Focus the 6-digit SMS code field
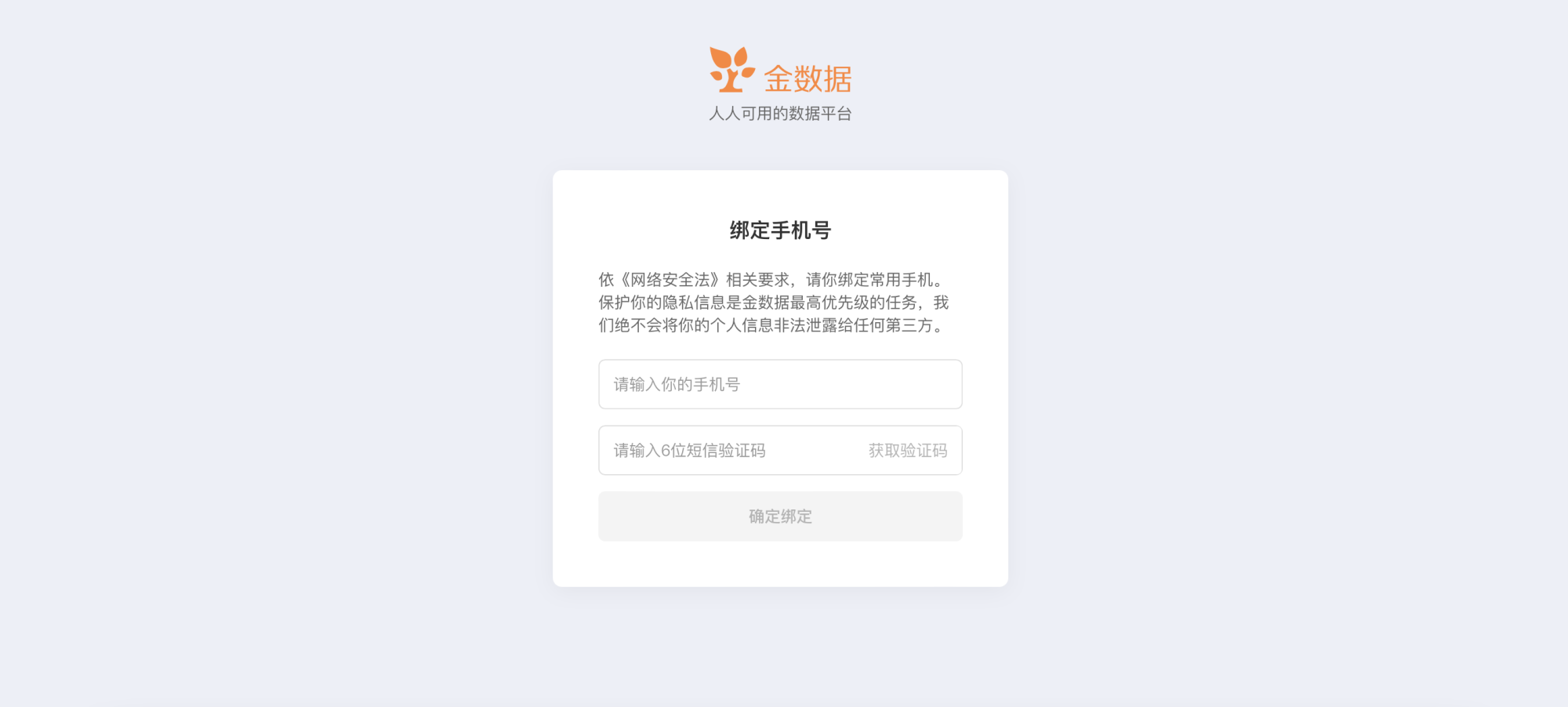The height and width of the screenshot is (707, 1568). [721, 451]
